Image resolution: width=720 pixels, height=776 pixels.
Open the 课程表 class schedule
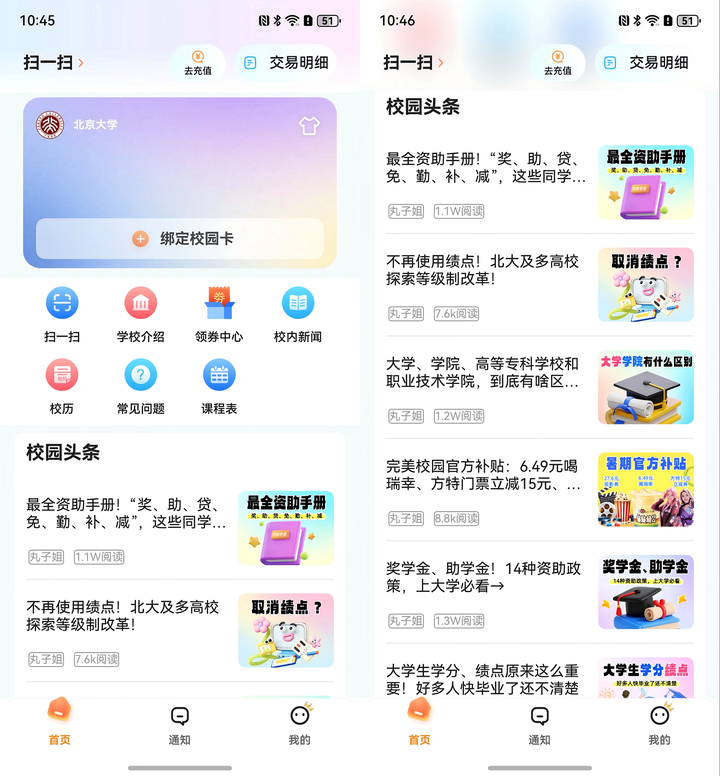pyautogui.click(x=219, y=387)
